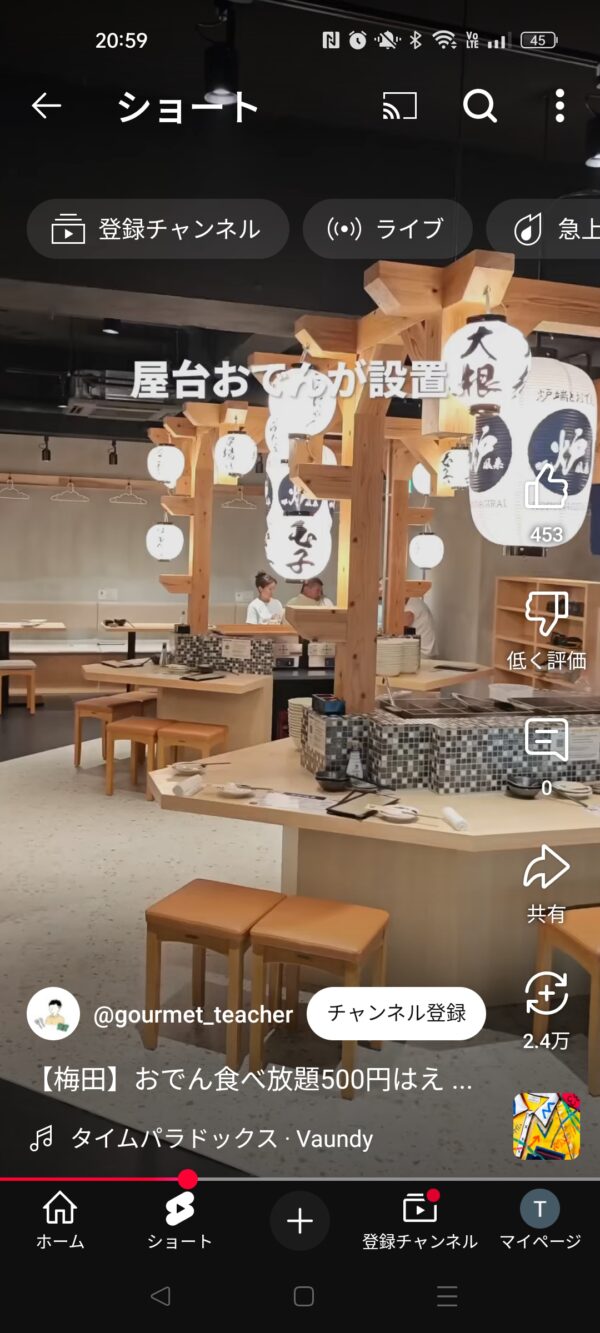Create new content with the plus button
This screenshot has height=1333, width=600.
pyautogui.click(x=300, y=1221)
